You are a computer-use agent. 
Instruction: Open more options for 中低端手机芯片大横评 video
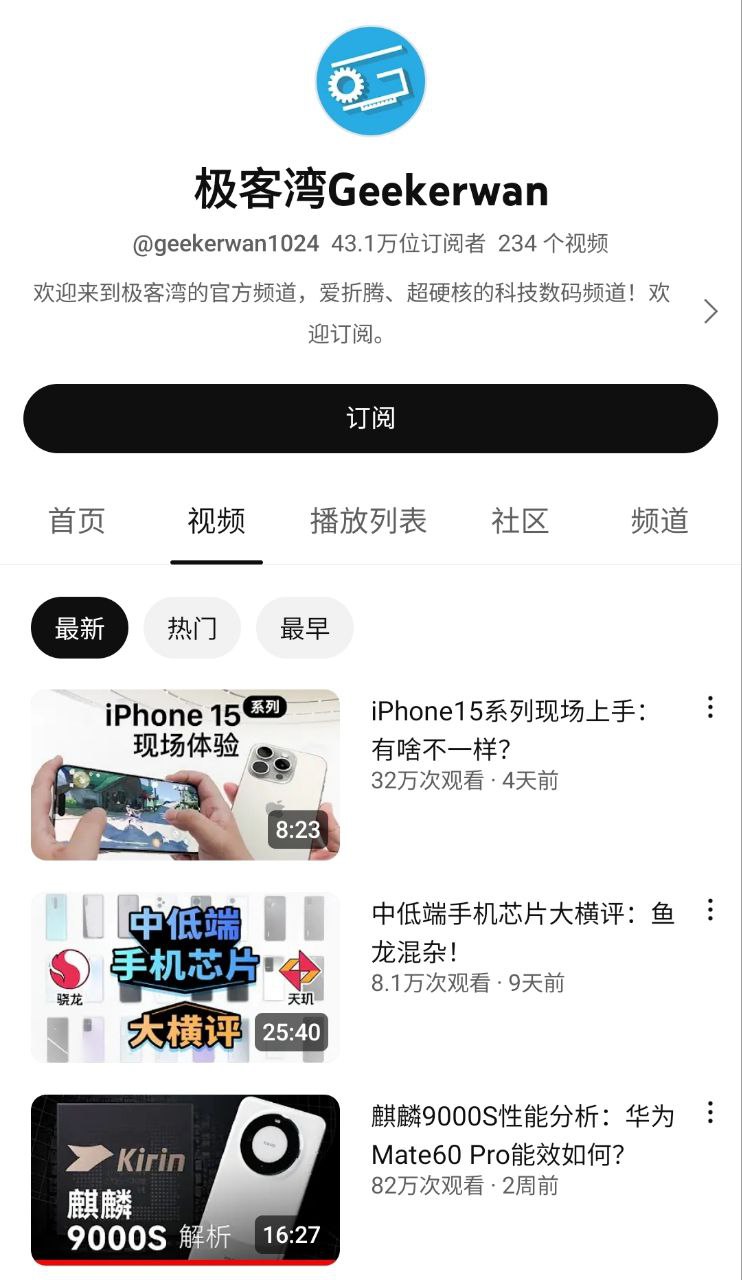pyautogui.click(x=710, y=910)
